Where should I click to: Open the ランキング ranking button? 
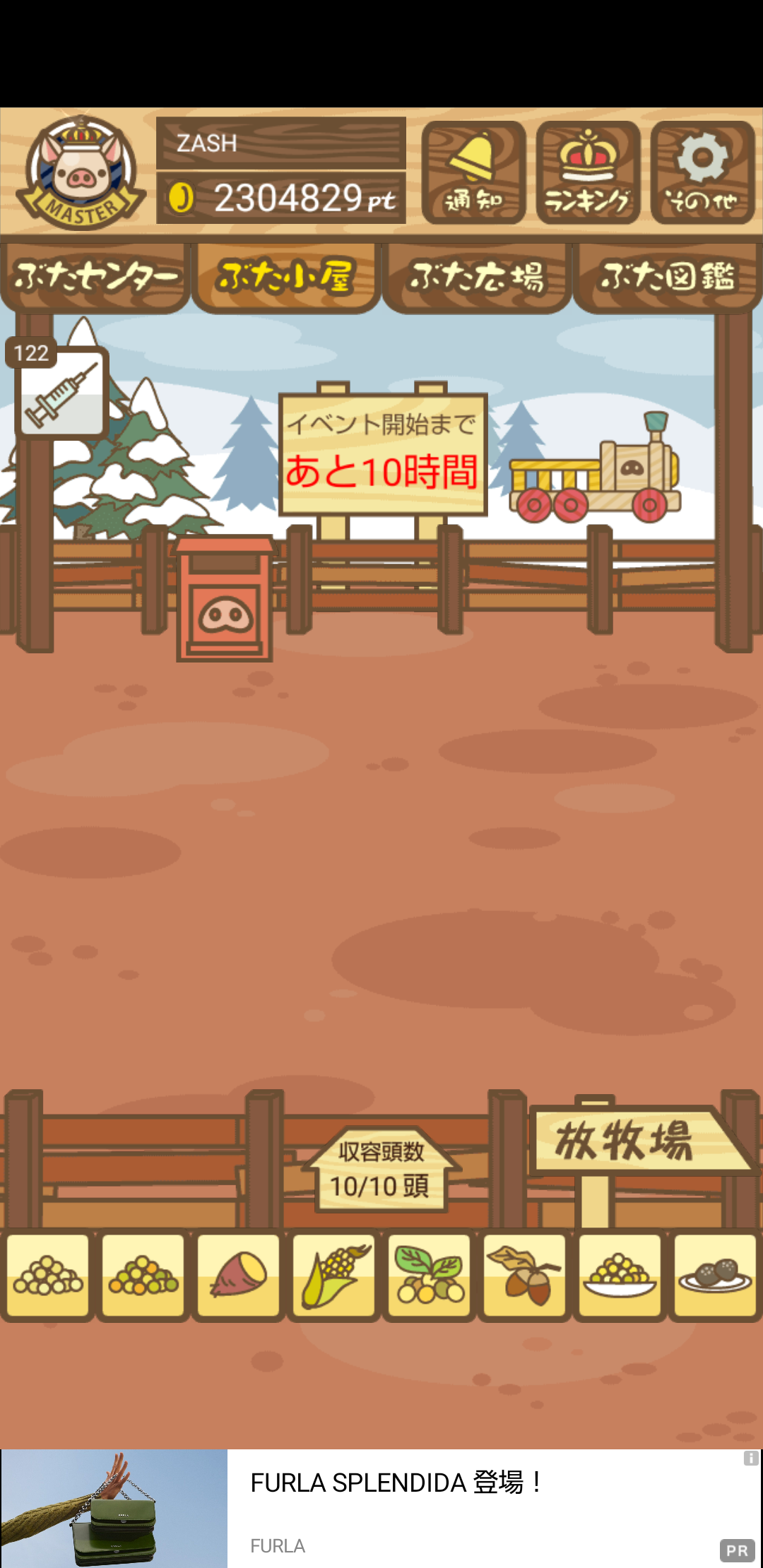point(588,172)
